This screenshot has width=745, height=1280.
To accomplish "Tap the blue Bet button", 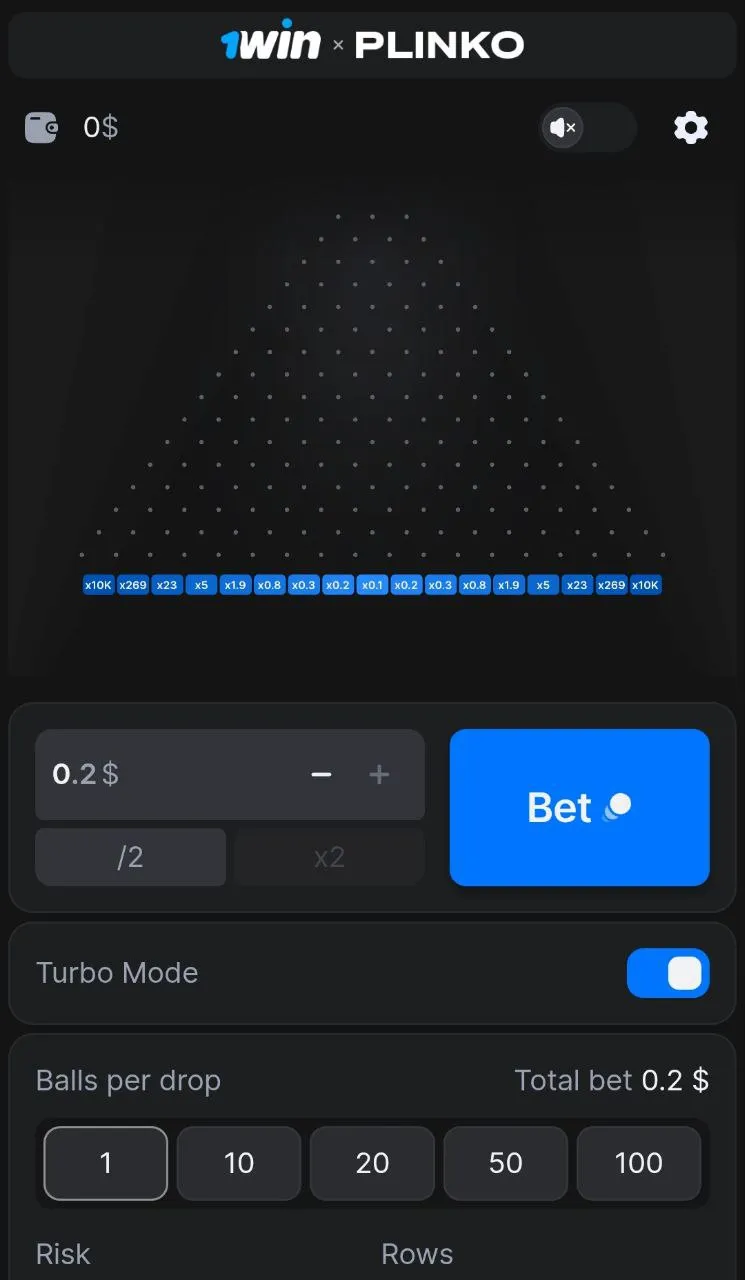I will click(x=579, y=807).
